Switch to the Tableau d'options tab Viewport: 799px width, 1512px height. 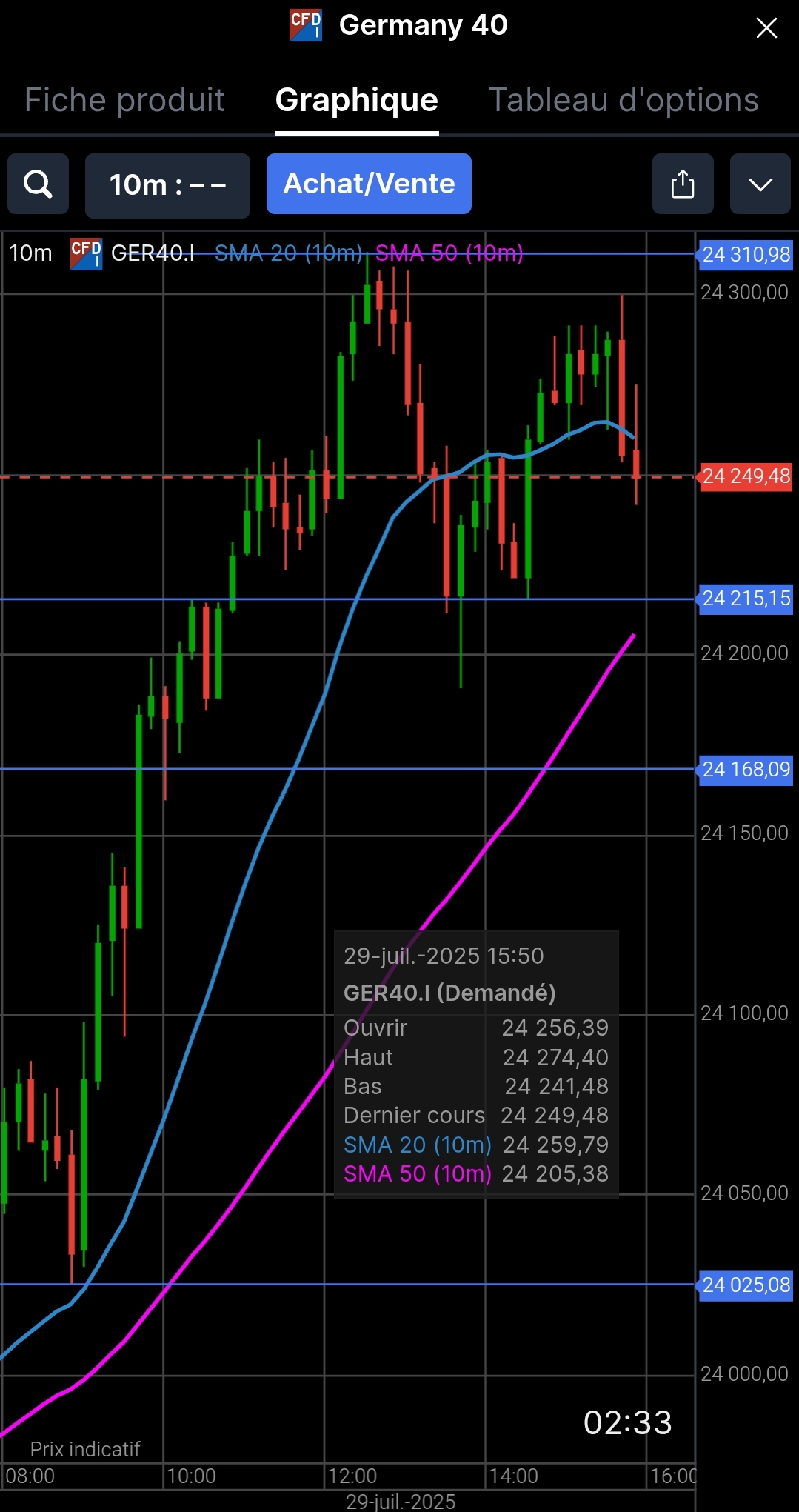(x=624, y=100)
